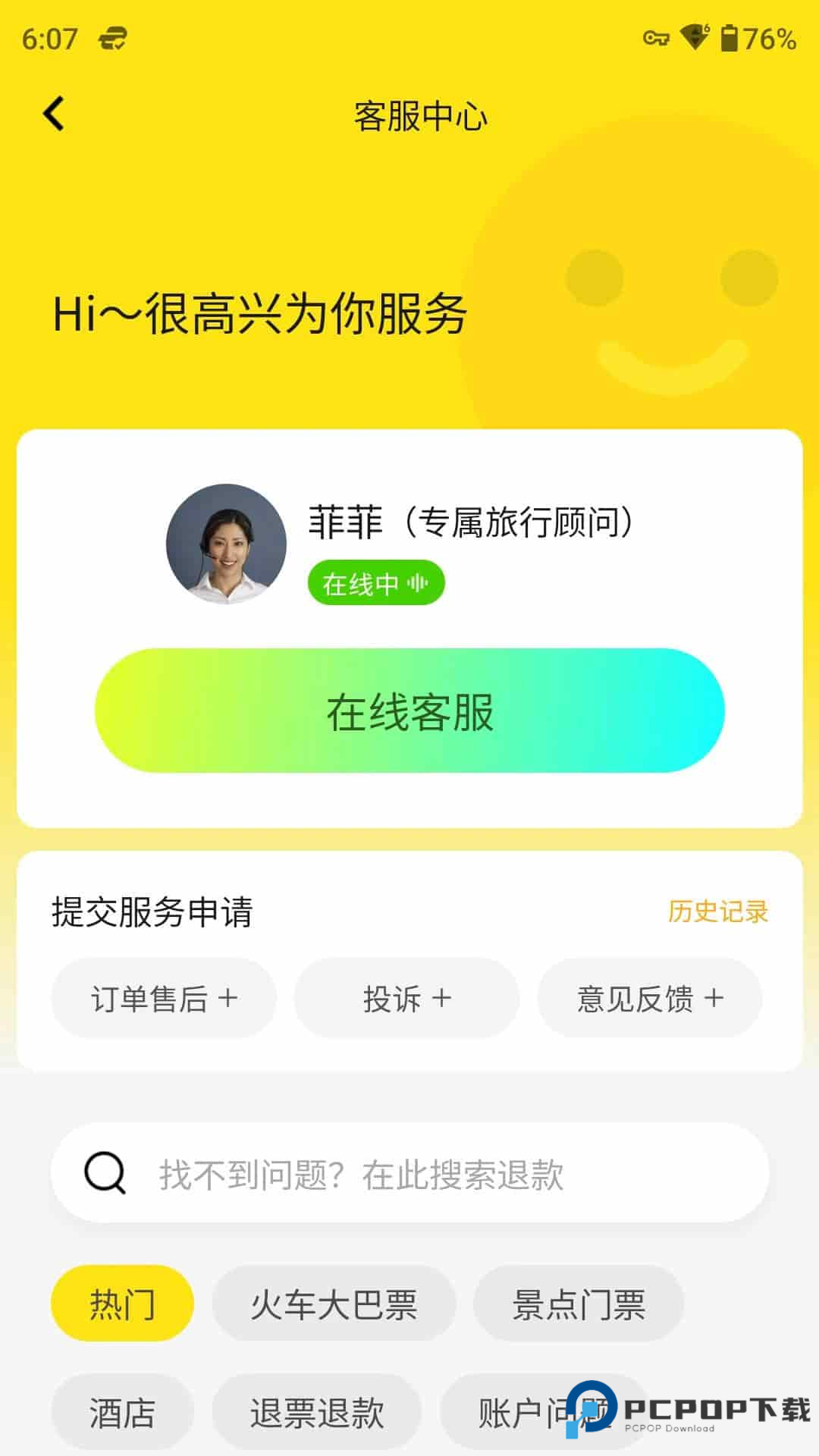Tap the back arrow to leave 客服中心
819x1456 pixels.
[x=52, y=113]
